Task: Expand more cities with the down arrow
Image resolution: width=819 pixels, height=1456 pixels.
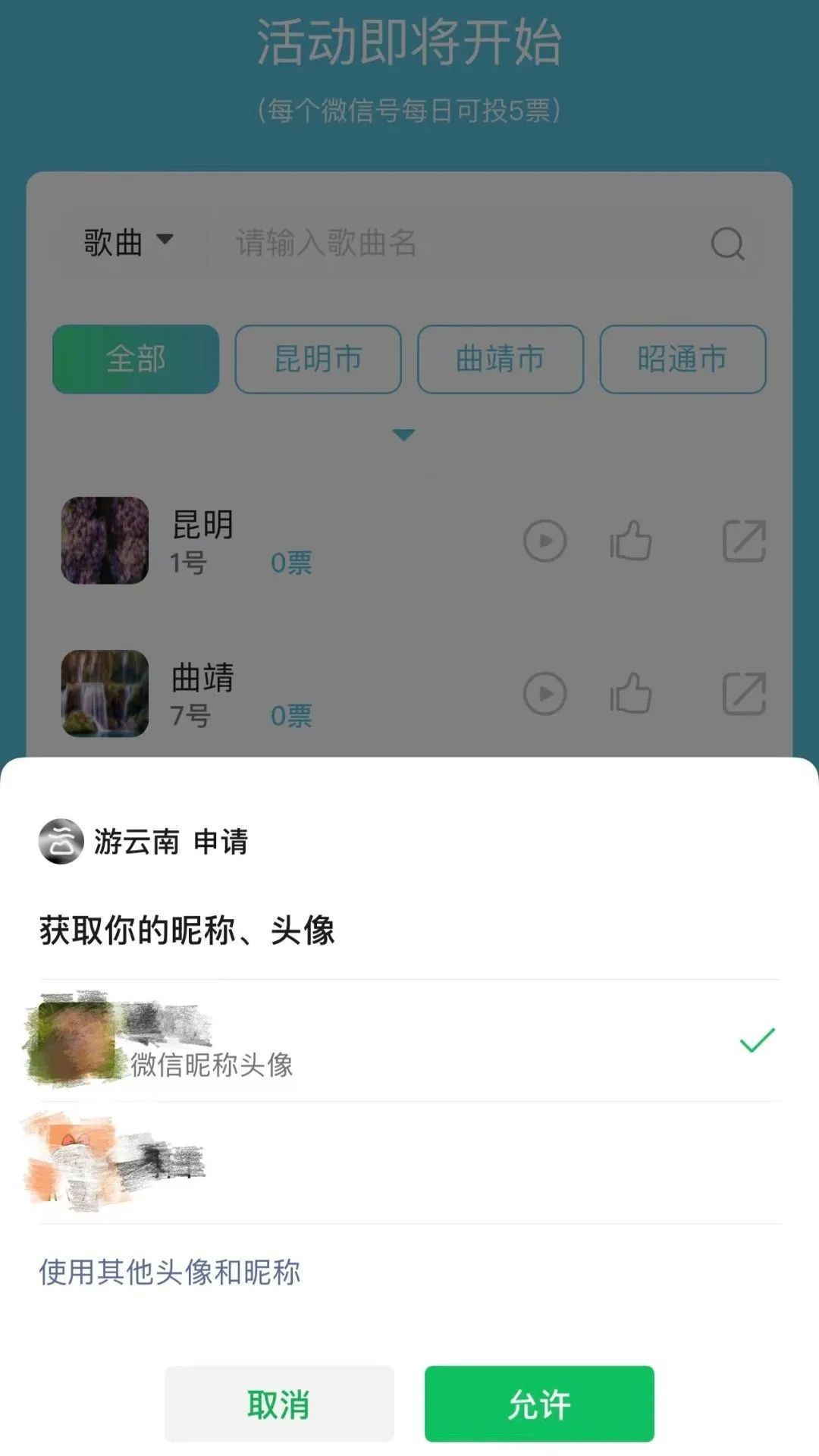Action: (x=403, y=435)
